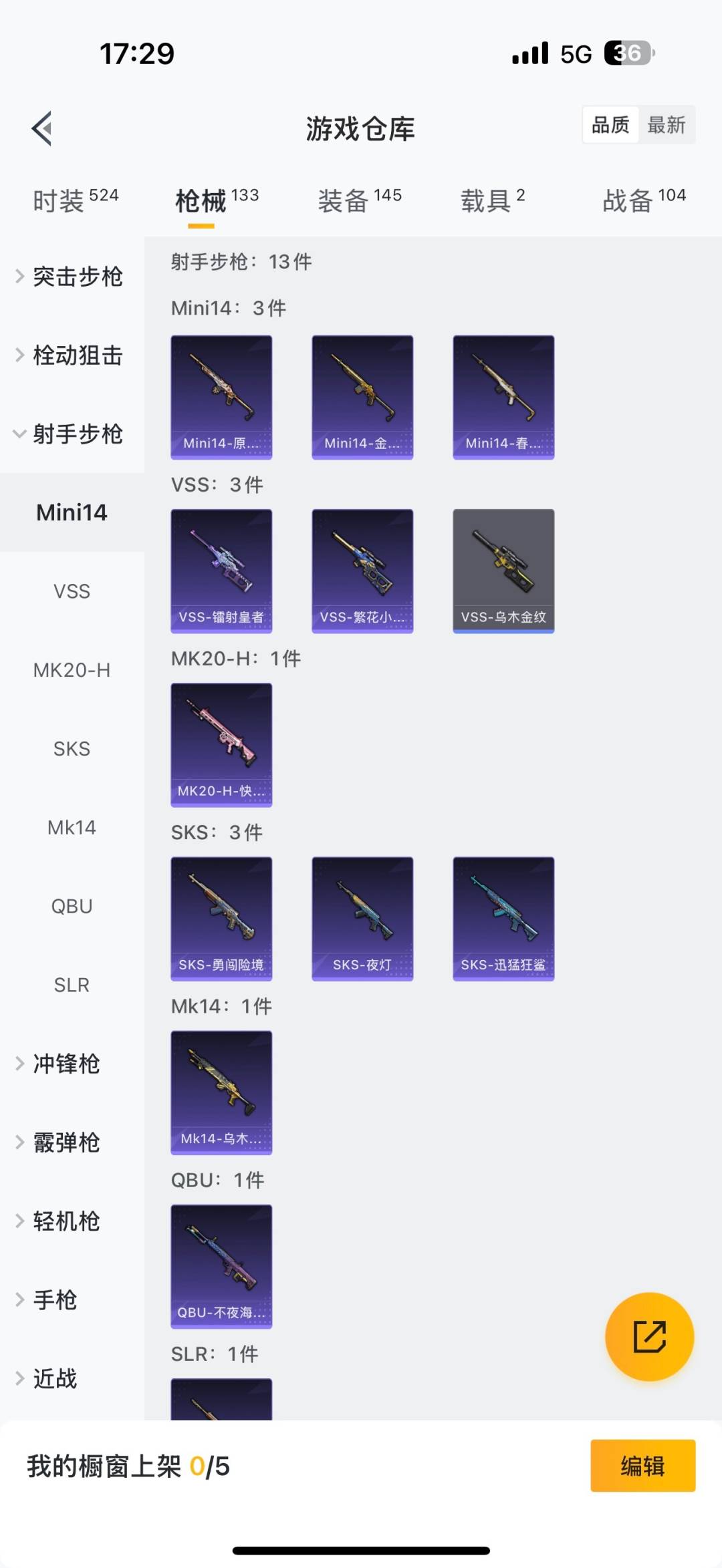This screenshot has height=1568, width=722.
Task: Select VSS in the sidebar
Action: [x=72, y=591]
